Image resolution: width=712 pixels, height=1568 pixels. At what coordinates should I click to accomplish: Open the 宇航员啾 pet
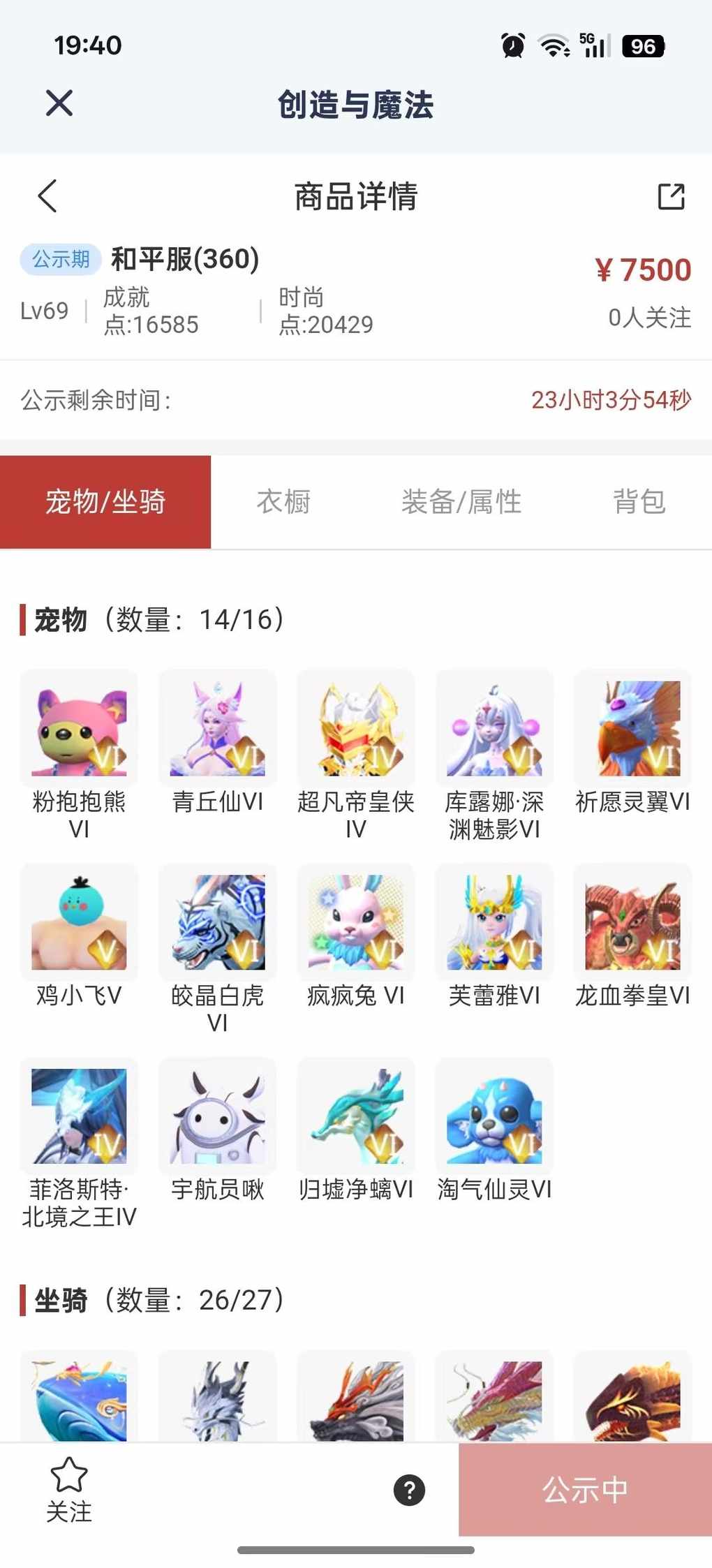tap(218, 1116)
